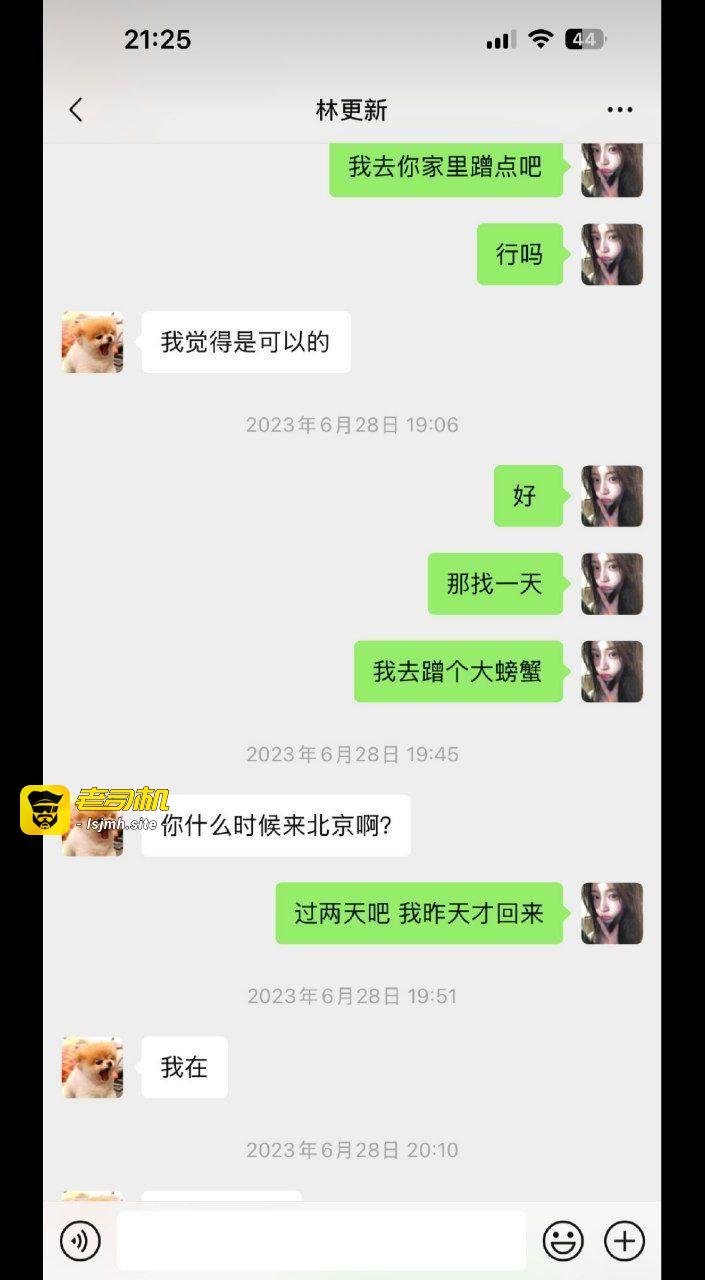Focus the message text field

(x=321, y=1241)
